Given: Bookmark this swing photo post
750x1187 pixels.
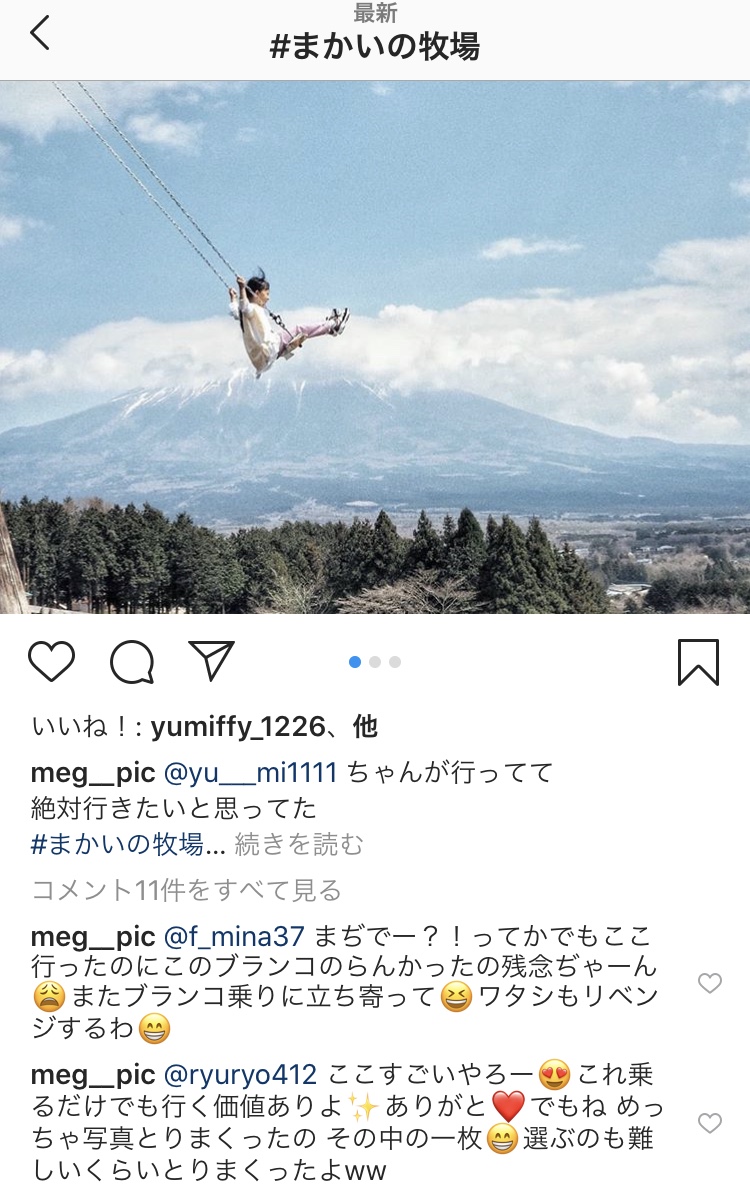Looking at the screenshot, I should point(698,662).
